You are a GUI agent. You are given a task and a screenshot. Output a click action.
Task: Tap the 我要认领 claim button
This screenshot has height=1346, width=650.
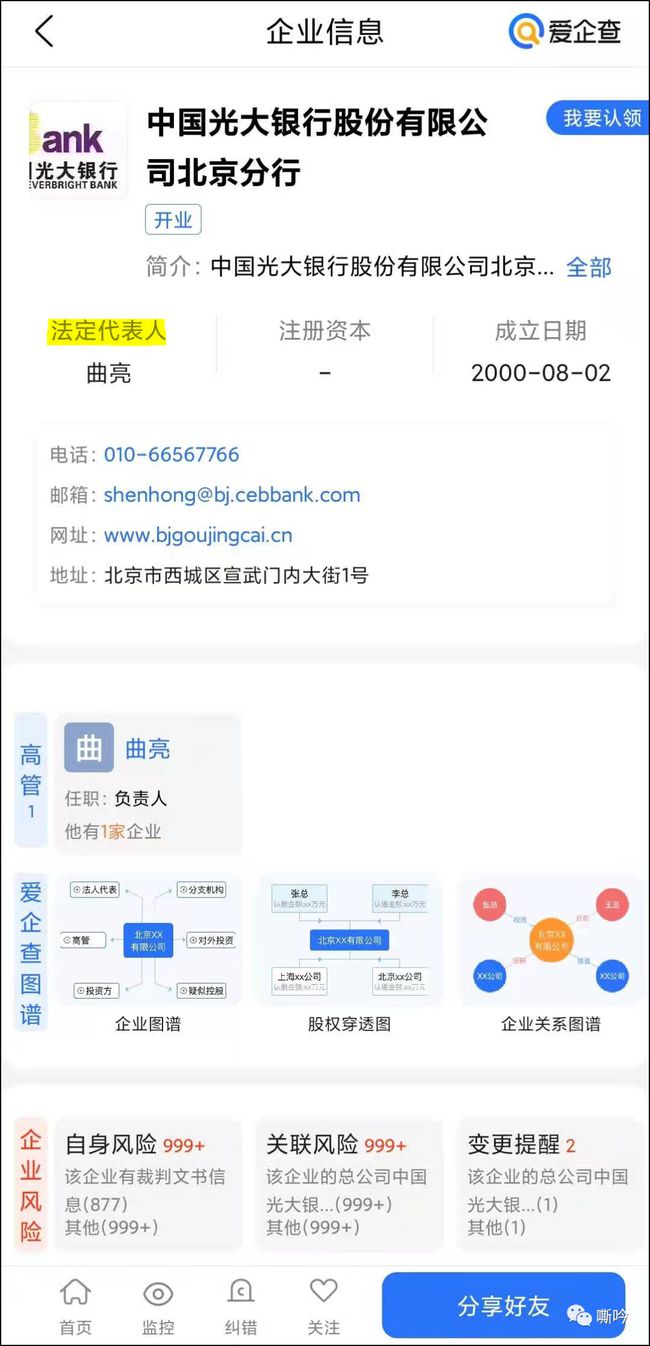pos(598,118)
